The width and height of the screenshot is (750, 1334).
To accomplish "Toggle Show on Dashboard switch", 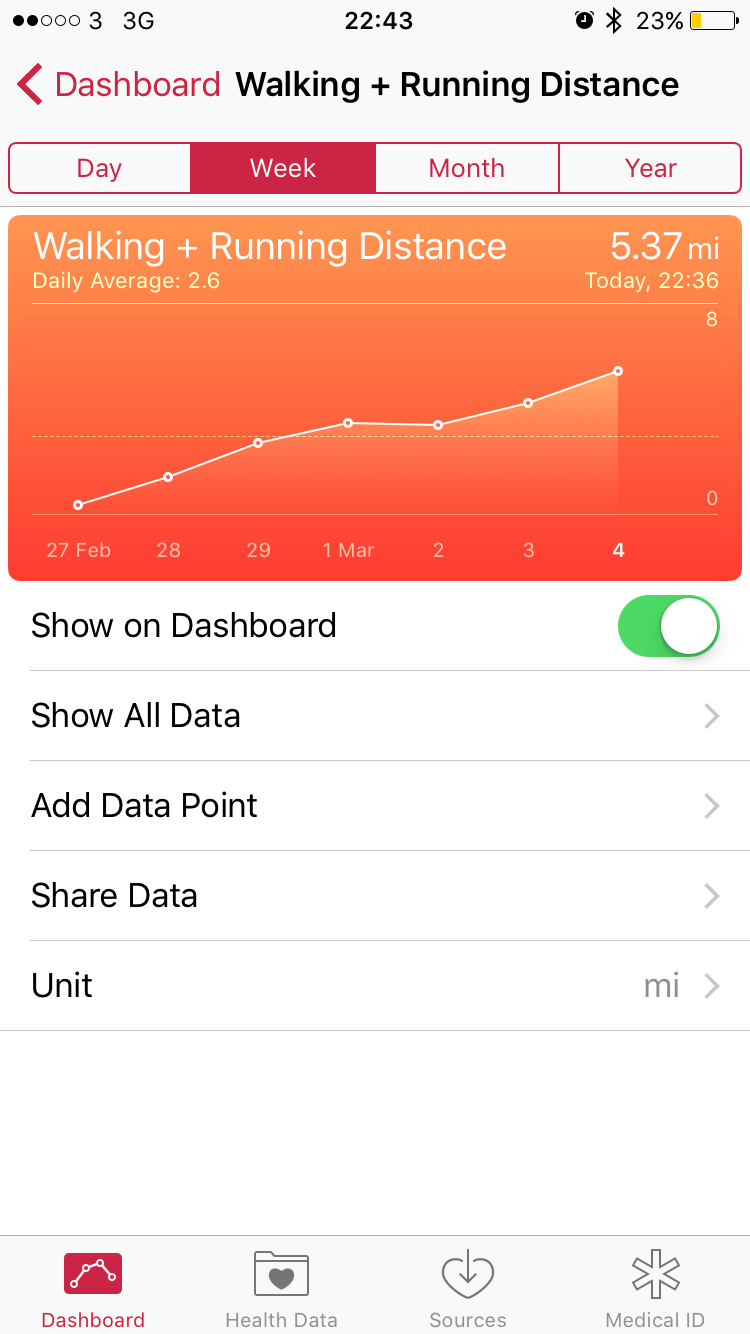I will [669, 626].
